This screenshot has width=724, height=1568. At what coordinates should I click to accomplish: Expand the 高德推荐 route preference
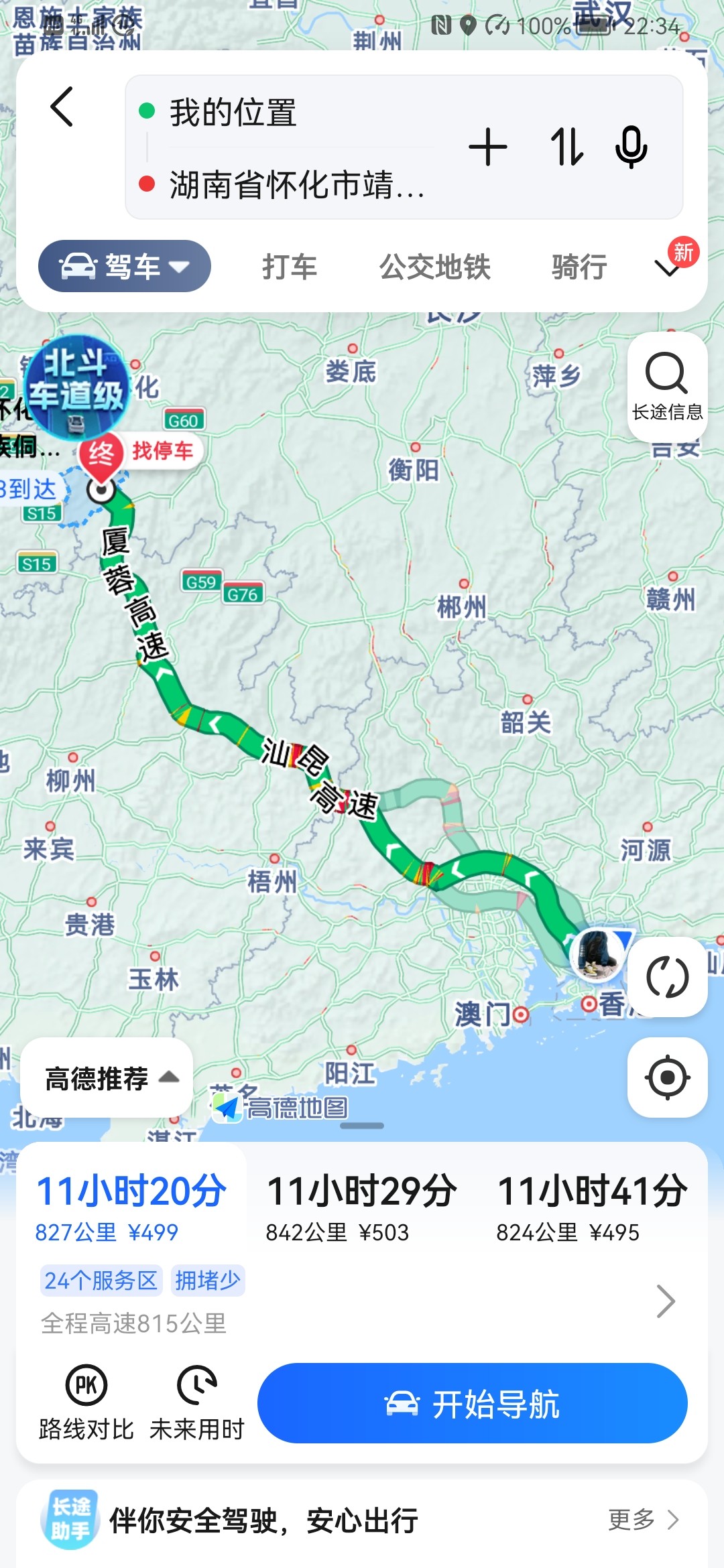tap(107, 1078)
